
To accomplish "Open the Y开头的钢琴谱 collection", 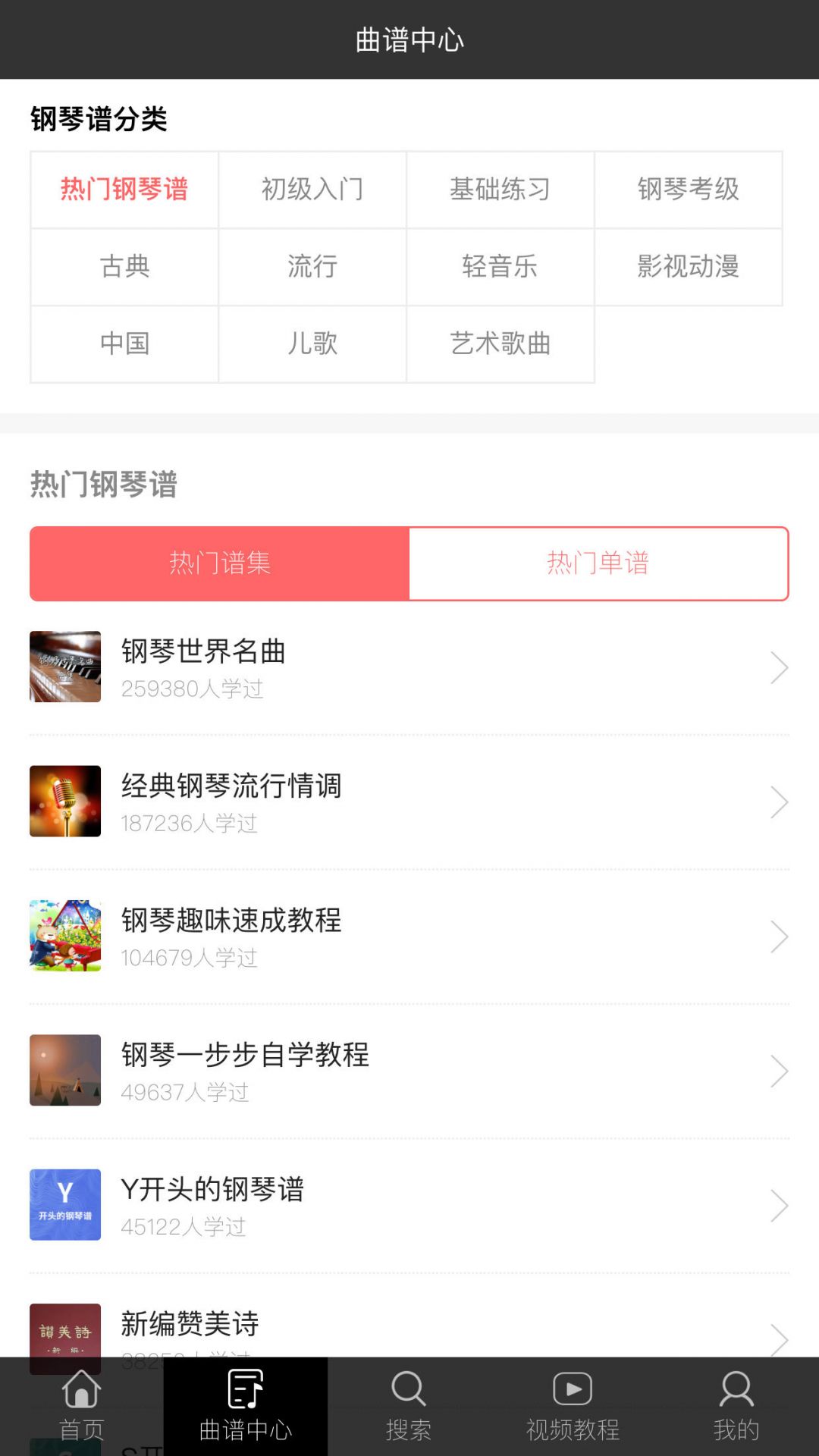I will click(x=409, y=1205).
